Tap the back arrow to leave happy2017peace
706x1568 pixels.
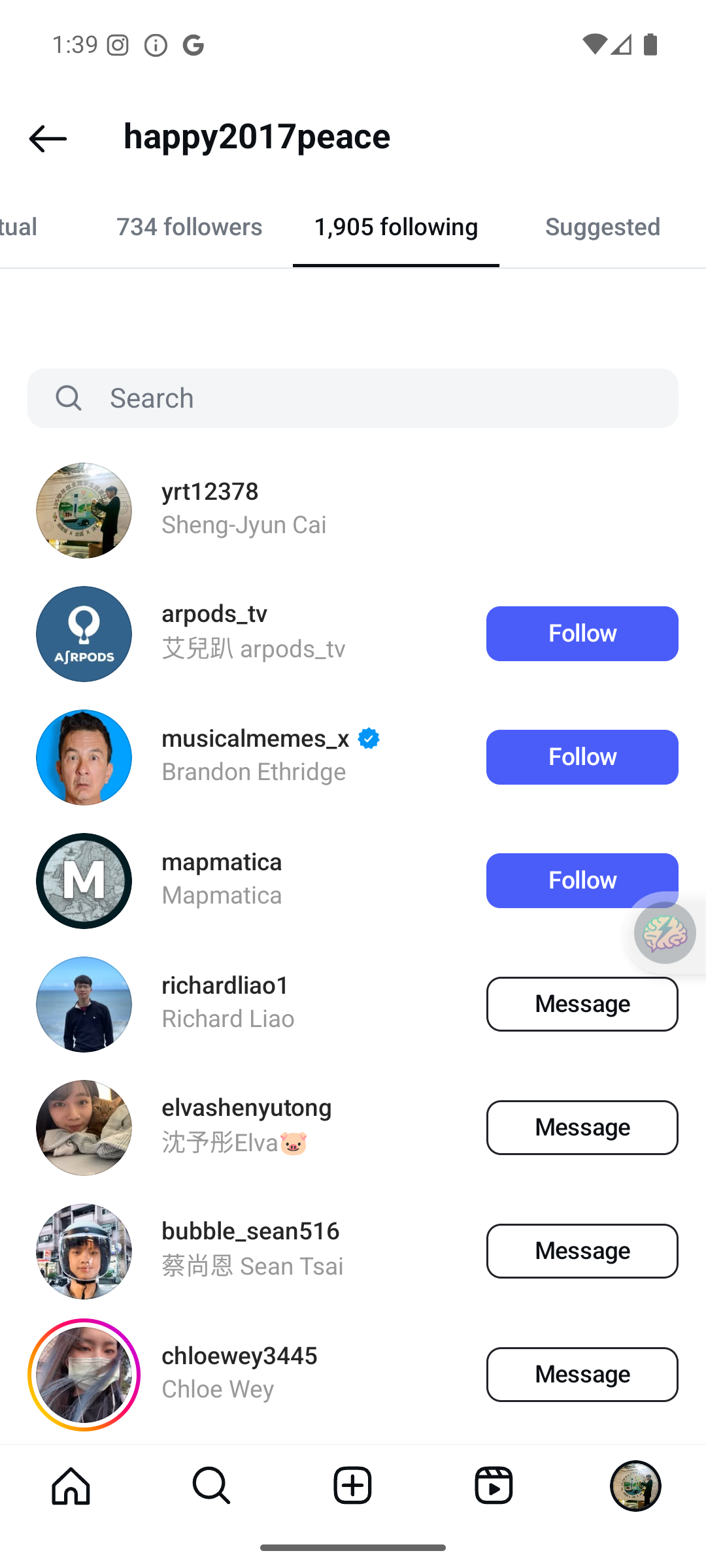[46, 138]
